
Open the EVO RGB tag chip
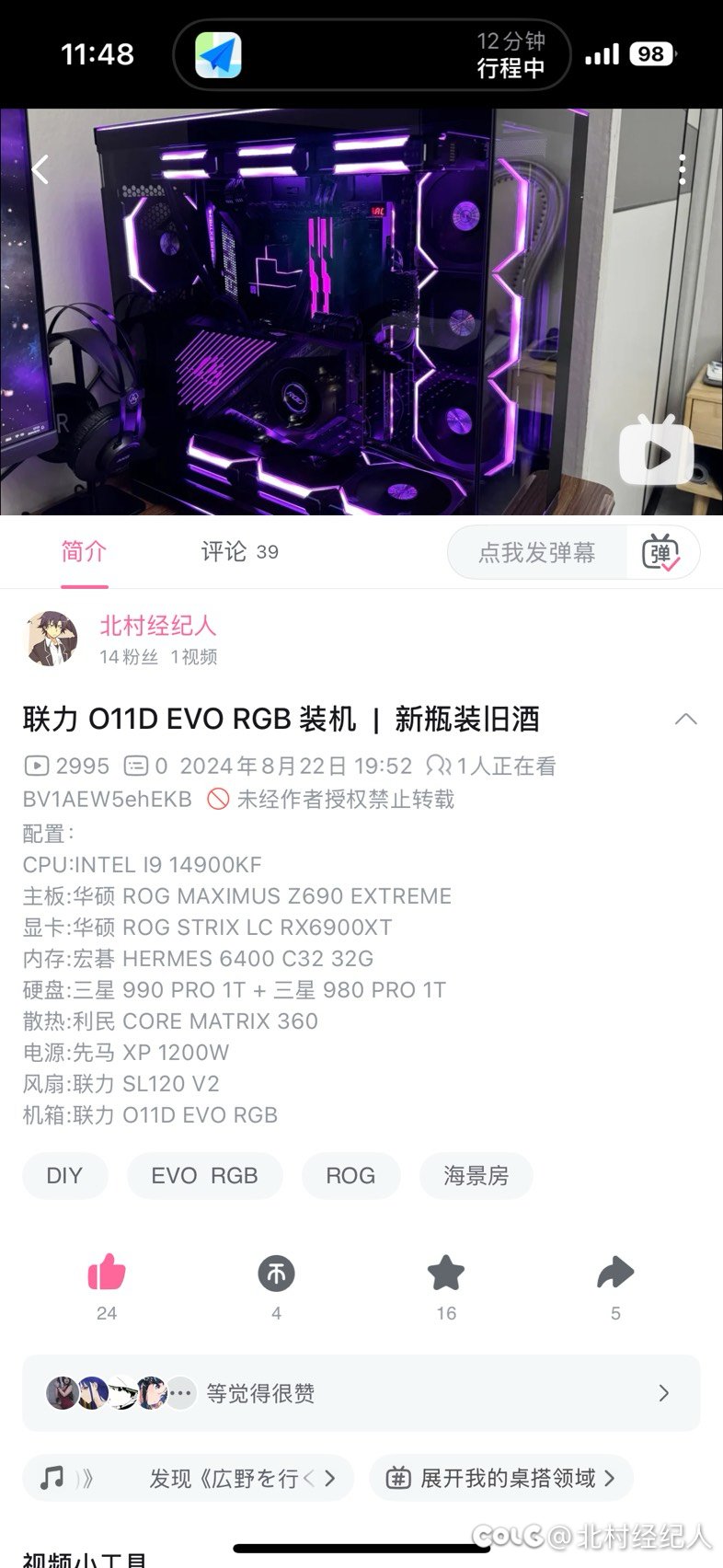point(204,1176)
